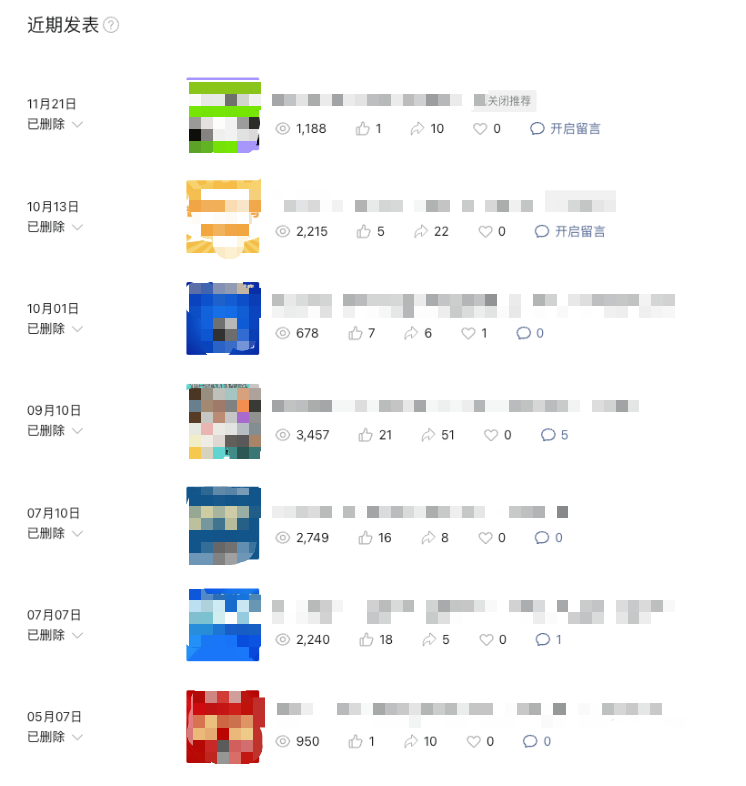Expand 已删除 dropdown for 10月13日 post

click(77, 227)
